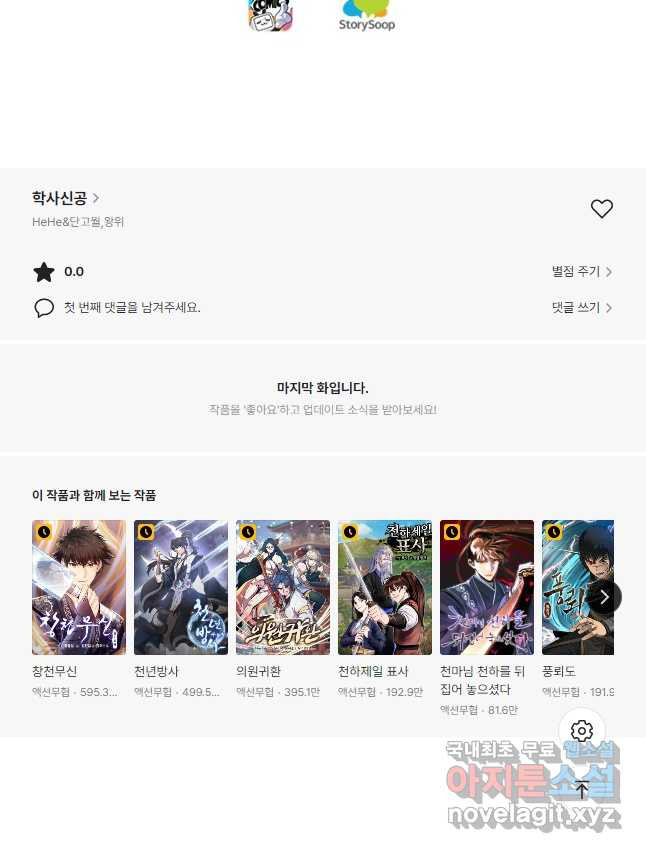646x853 pixels.
Task: Open 댓글 쓰기 to write a comment
Action: (581, 307)
